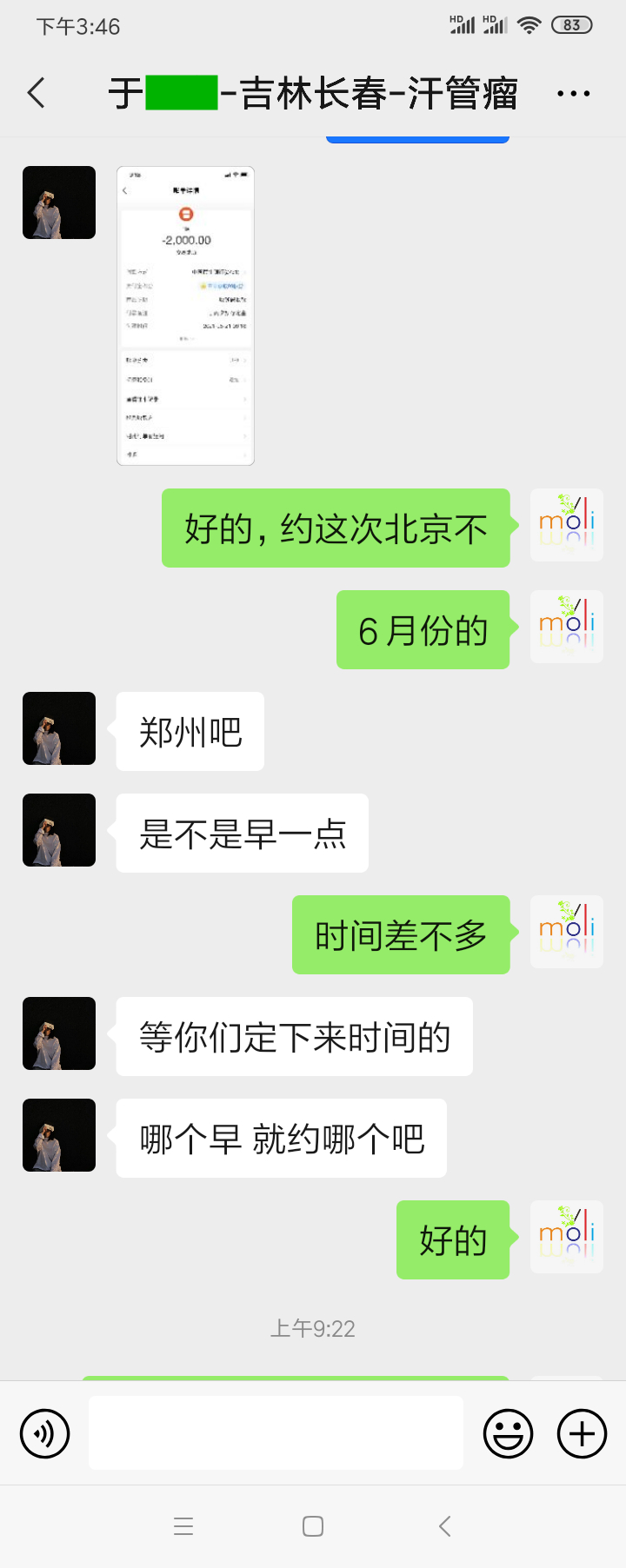626x1568 pixels.
Task: Tap the 上午9:22 timestamp
Action: 313,1327
